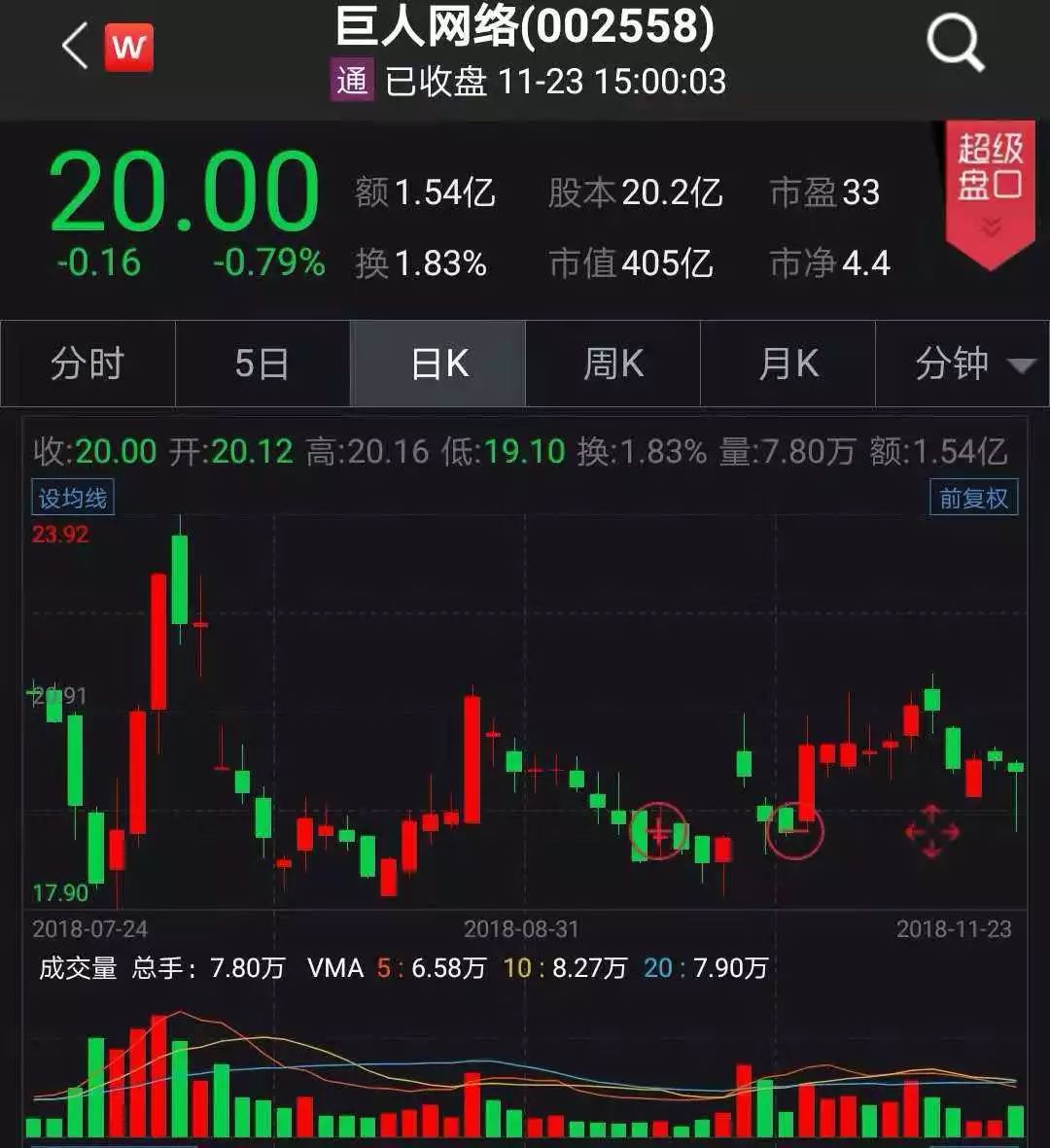This screenshot has height=1148, width=1050.
Task: Open 设均线 moving average settings
Action: 73,499
